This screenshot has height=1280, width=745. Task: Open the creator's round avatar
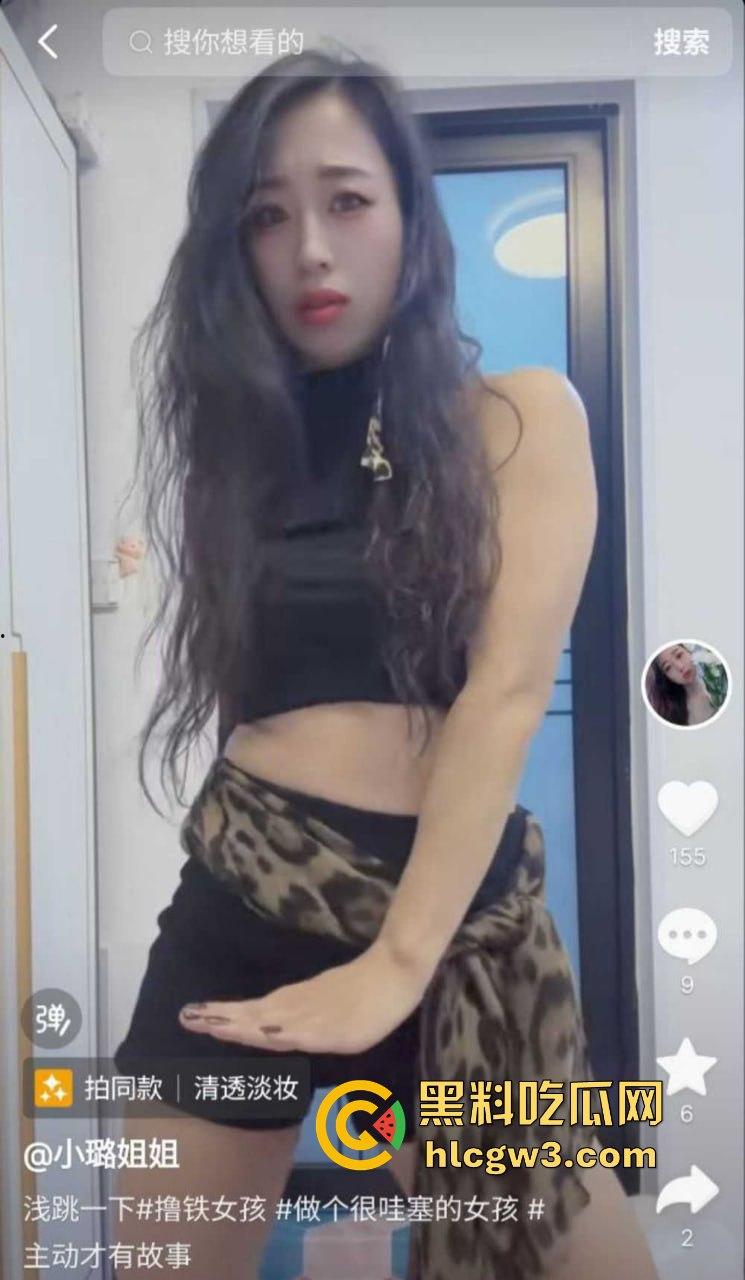(685, 685)
